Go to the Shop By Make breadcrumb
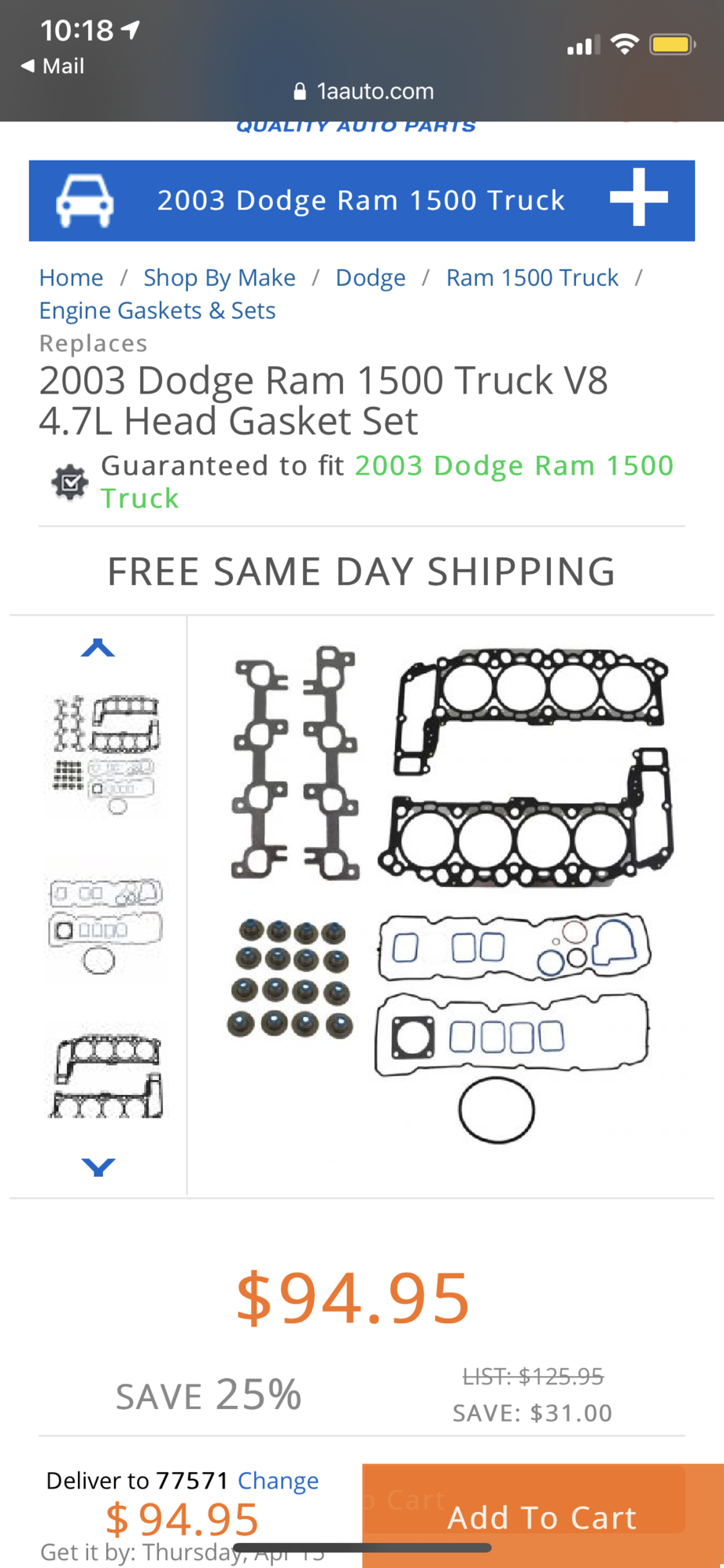This screenshot has height=1568, width=724. pyautogui.click(x=219, y=277)
